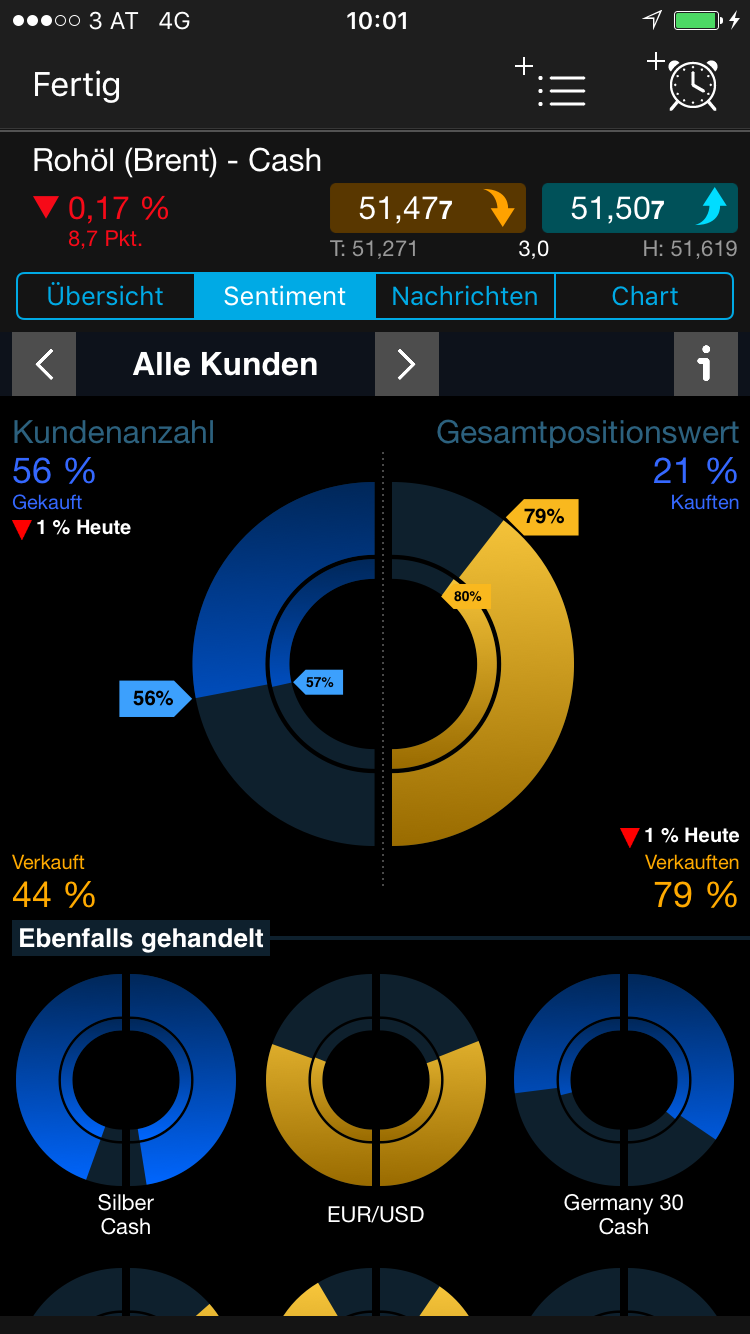Go to next client group
This screenshot has width=750, height=1334.
pyautogui.click(x=406, y=364)
